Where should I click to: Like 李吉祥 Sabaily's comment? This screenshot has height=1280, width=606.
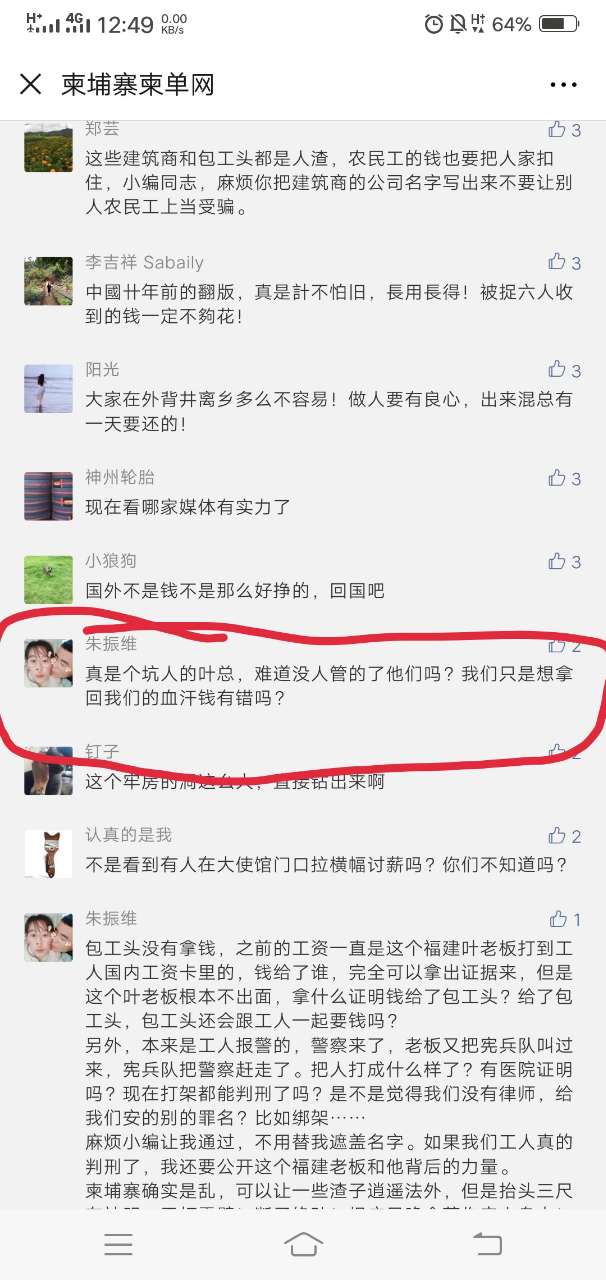(557, 262)
